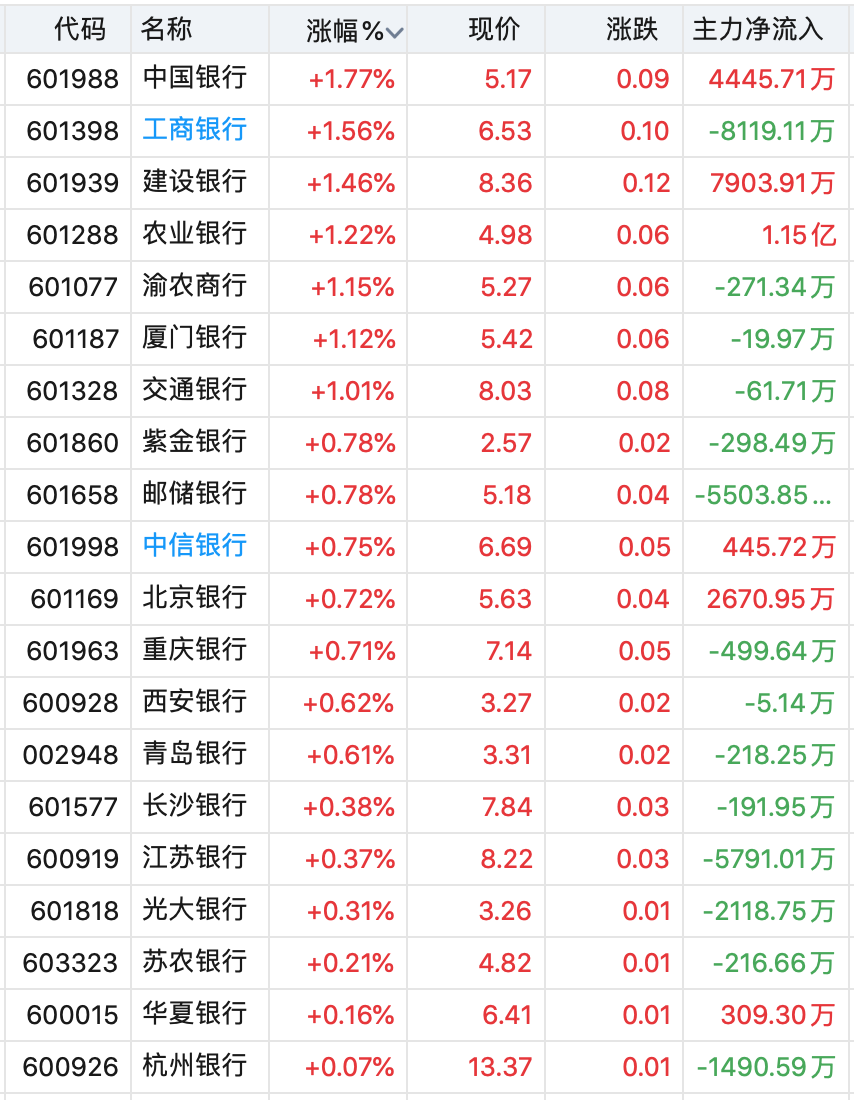The height and width of the screenshot is (1100, 854).
Task: Open 工商银行 stock details
Action: point(194,130)
